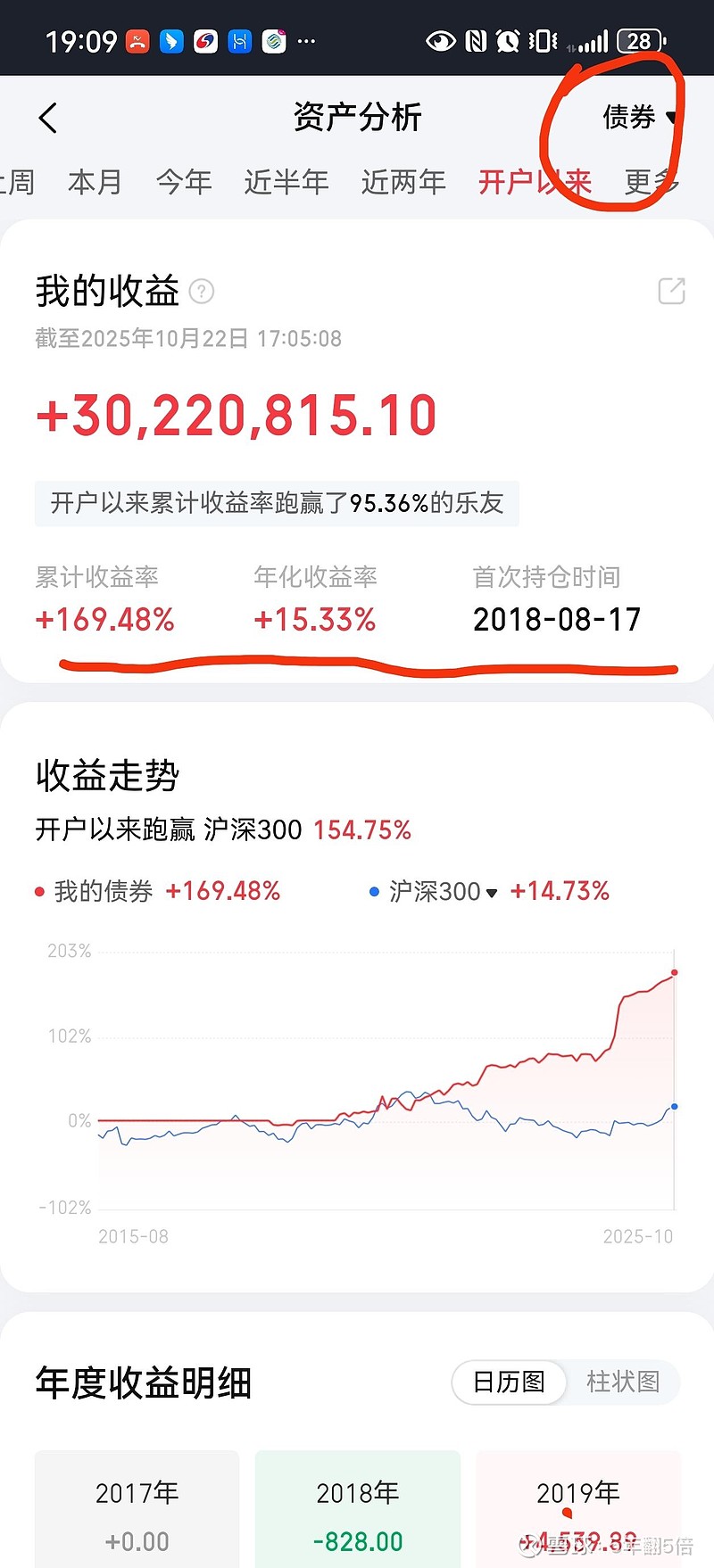Viewport: 714px width, 1568px height.
Task: Switch yearly details to 日历图
Action: coord(509,1382)
